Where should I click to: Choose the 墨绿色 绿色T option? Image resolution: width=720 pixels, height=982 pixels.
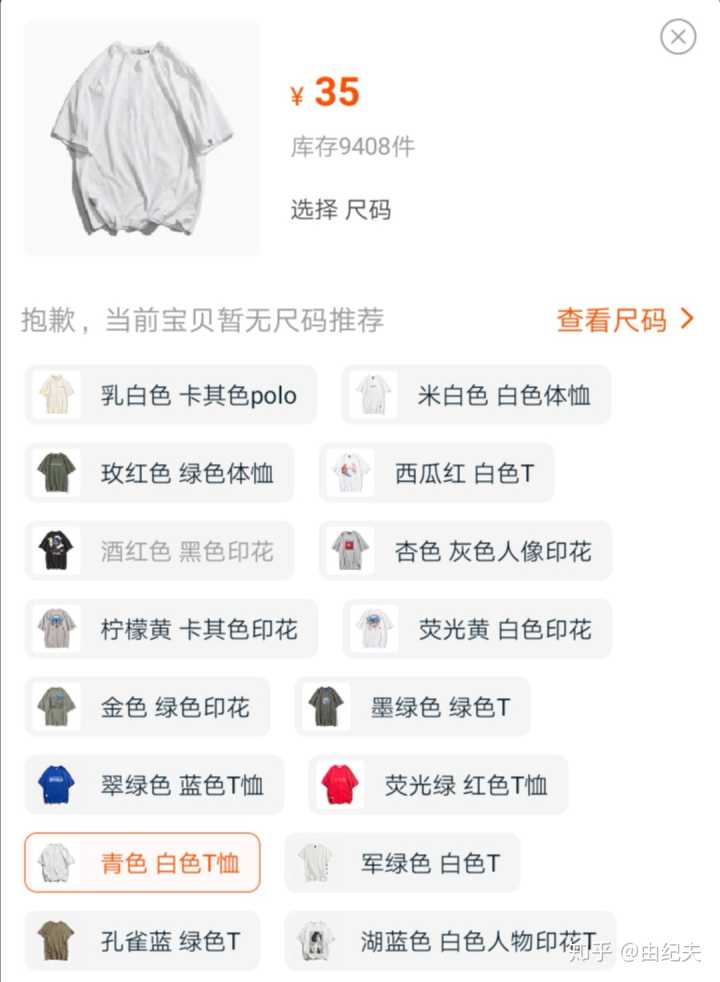412,707
